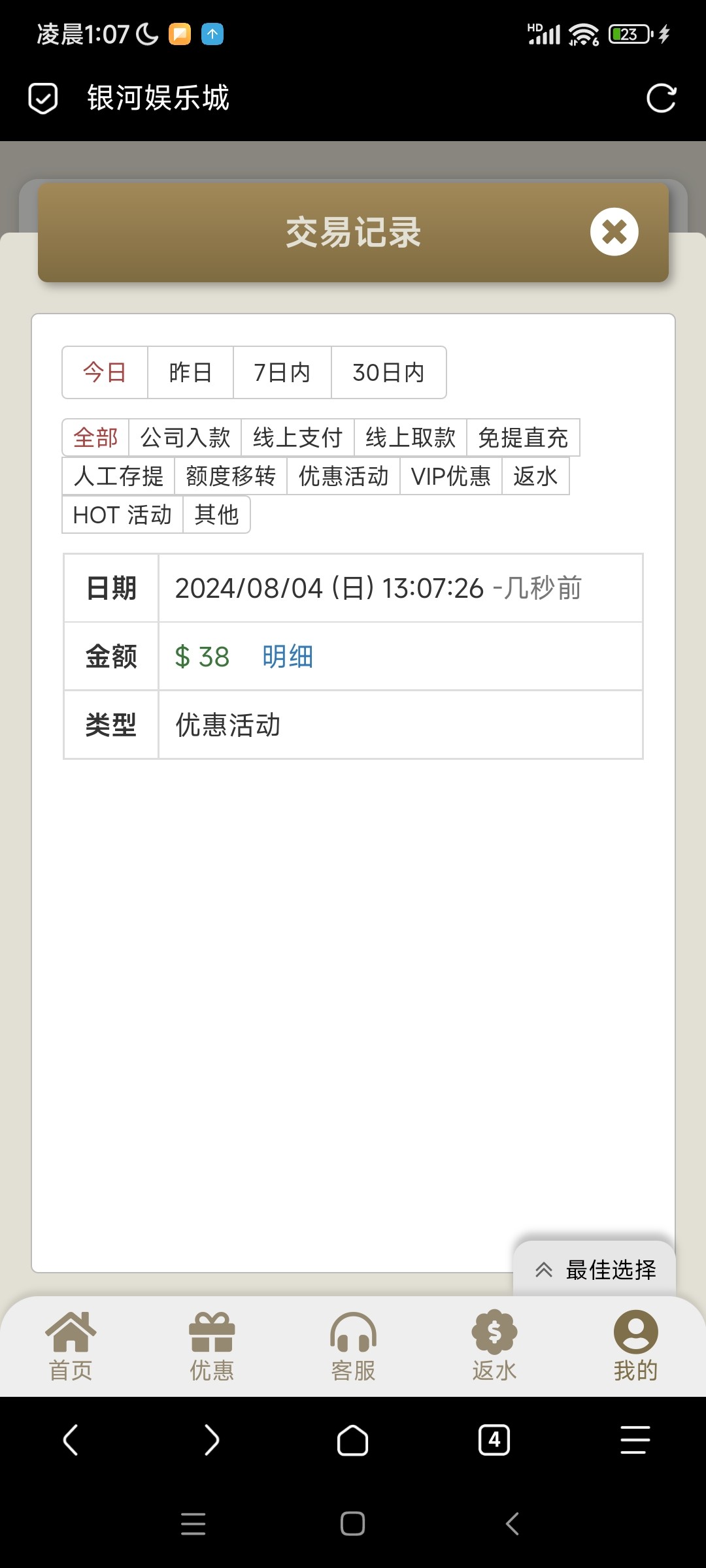
Task: Switch to 7日内 records
Action: coord(282,372)
